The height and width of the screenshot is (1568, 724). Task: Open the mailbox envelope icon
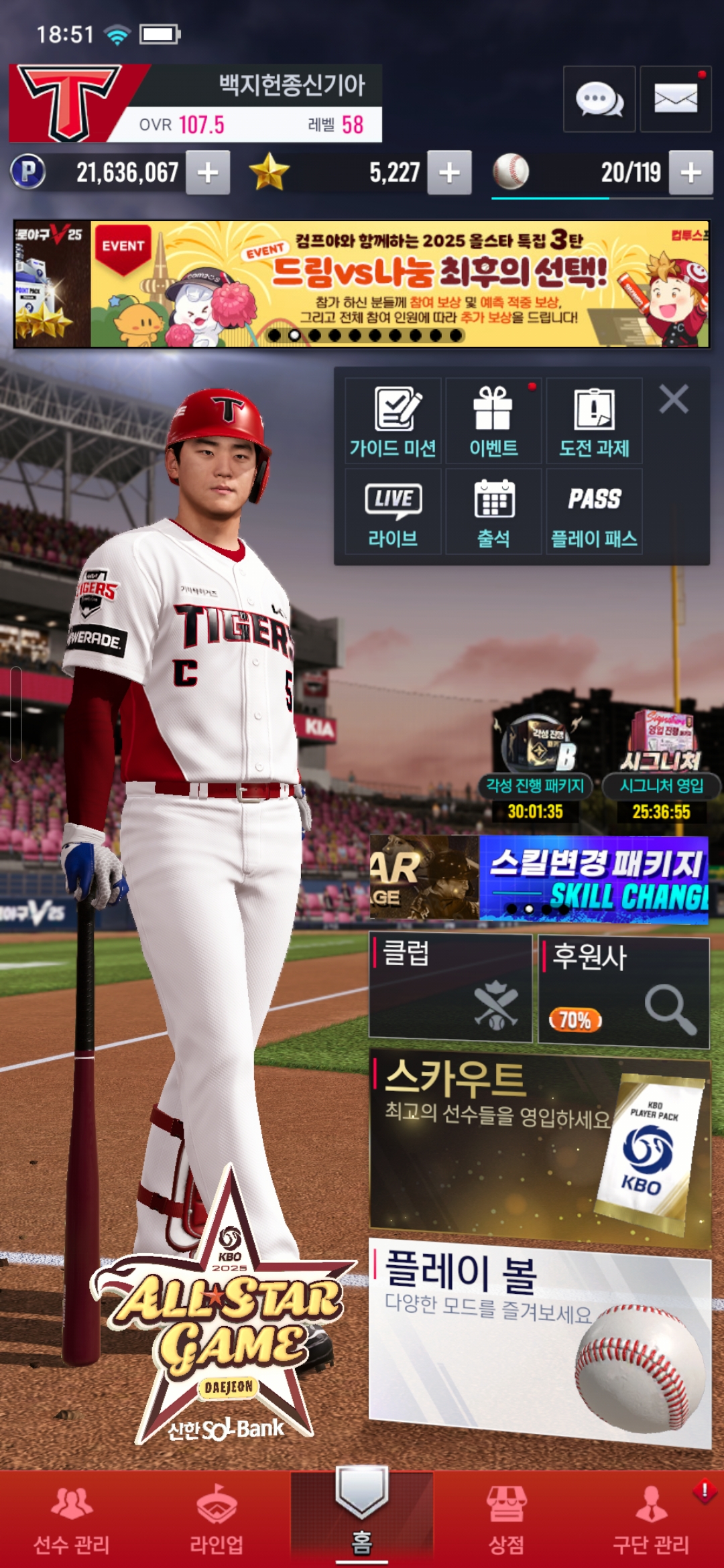675,99
